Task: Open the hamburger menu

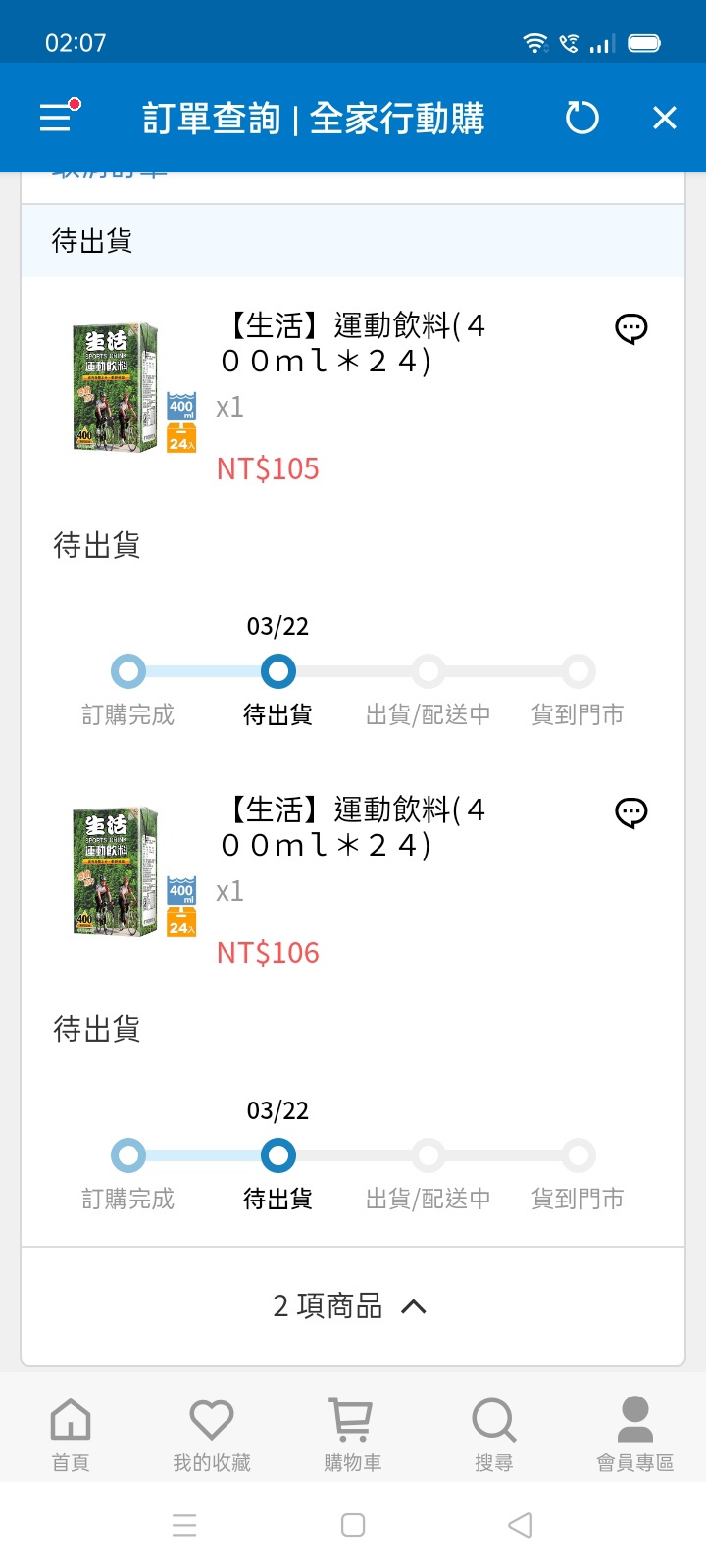Action: click(x=57, y=118)
